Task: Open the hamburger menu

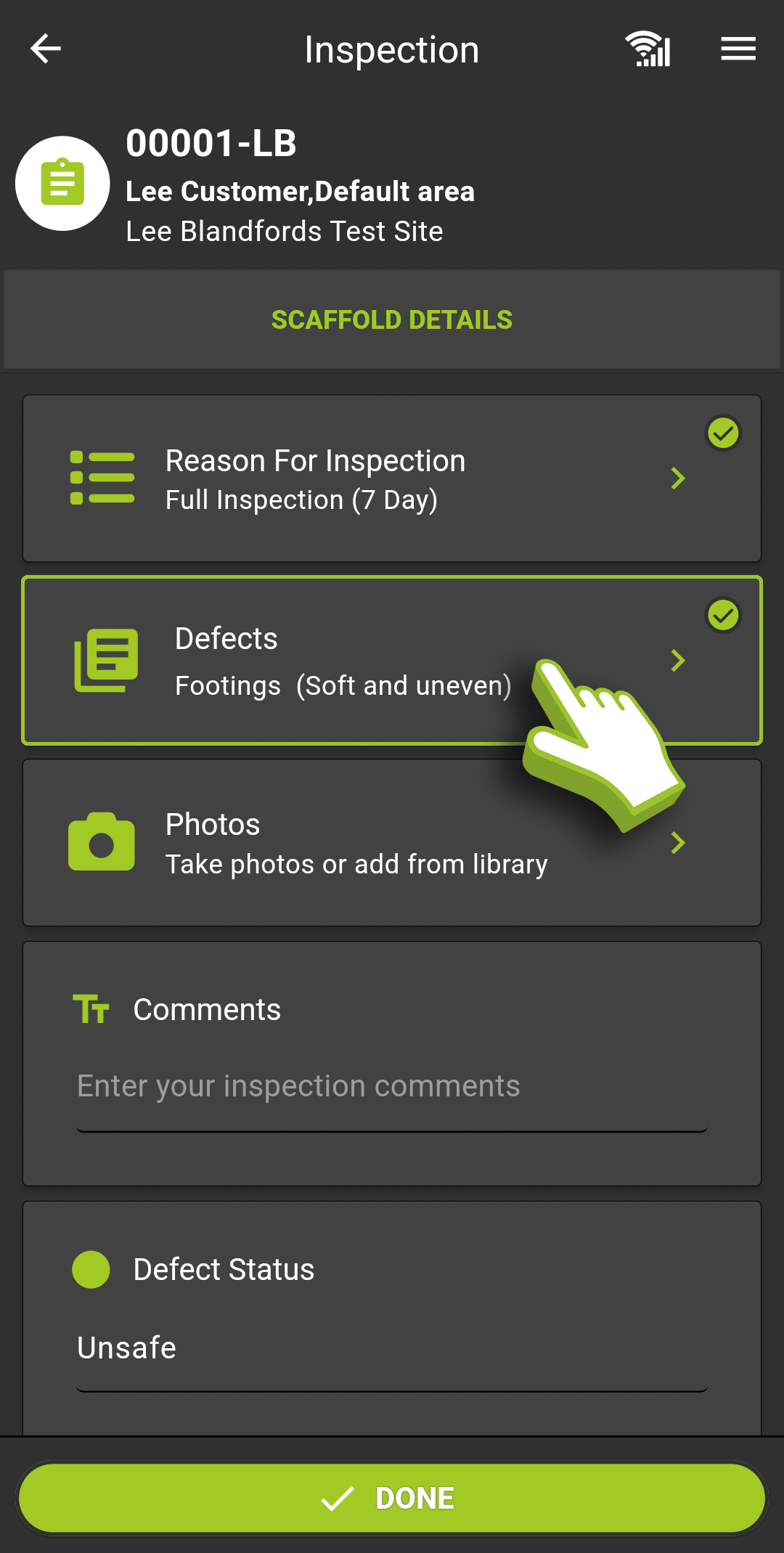Action: click(738, 49)
